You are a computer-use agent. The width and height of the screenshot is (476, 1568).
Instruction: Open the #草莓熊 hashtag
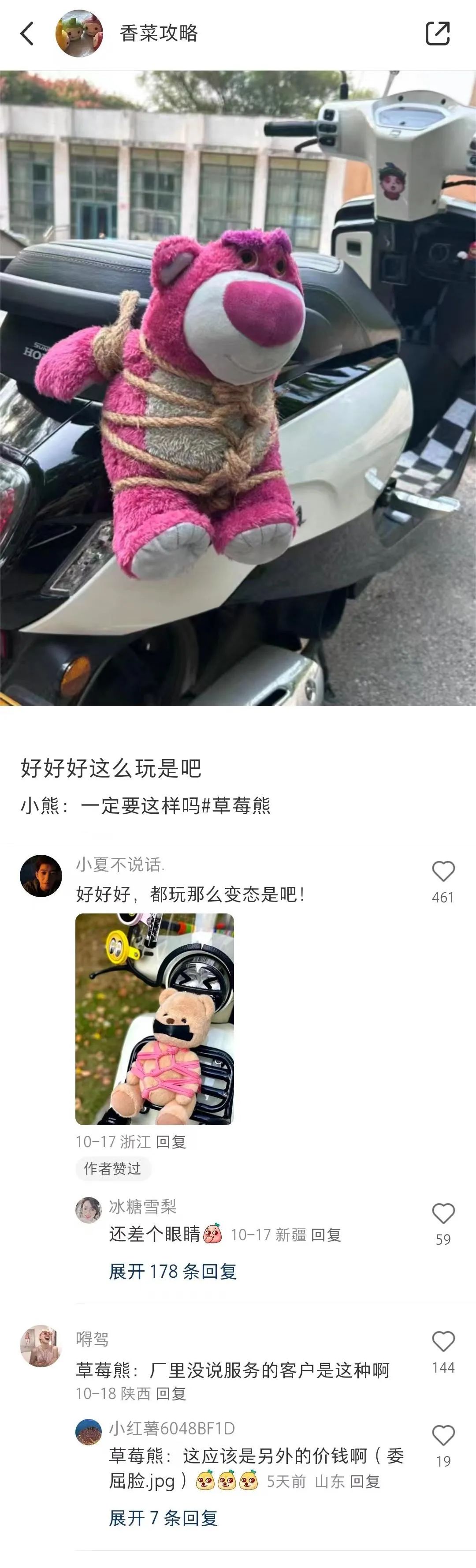click(235, 805)
